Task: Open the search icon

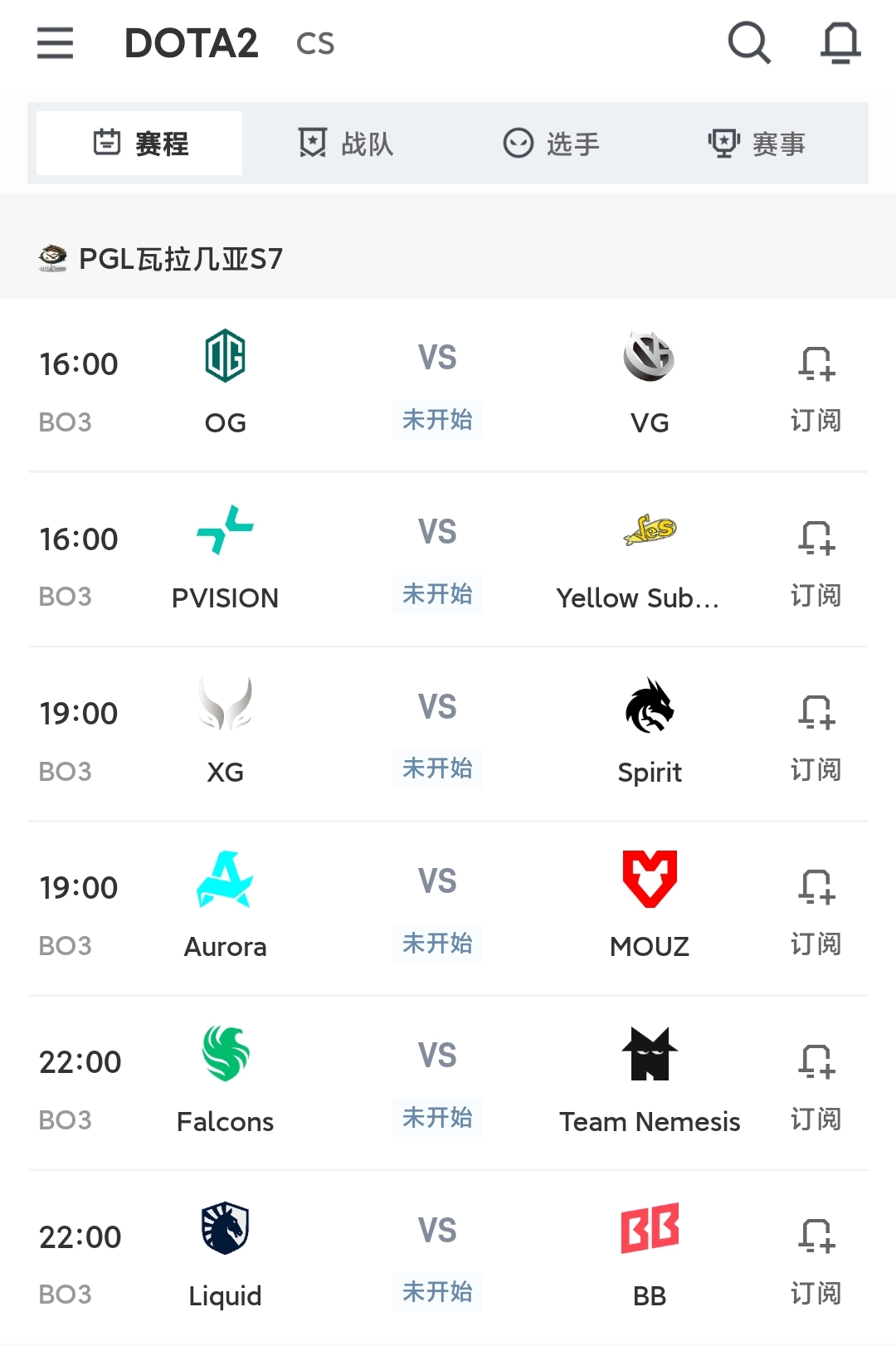Action: point(749,42)
